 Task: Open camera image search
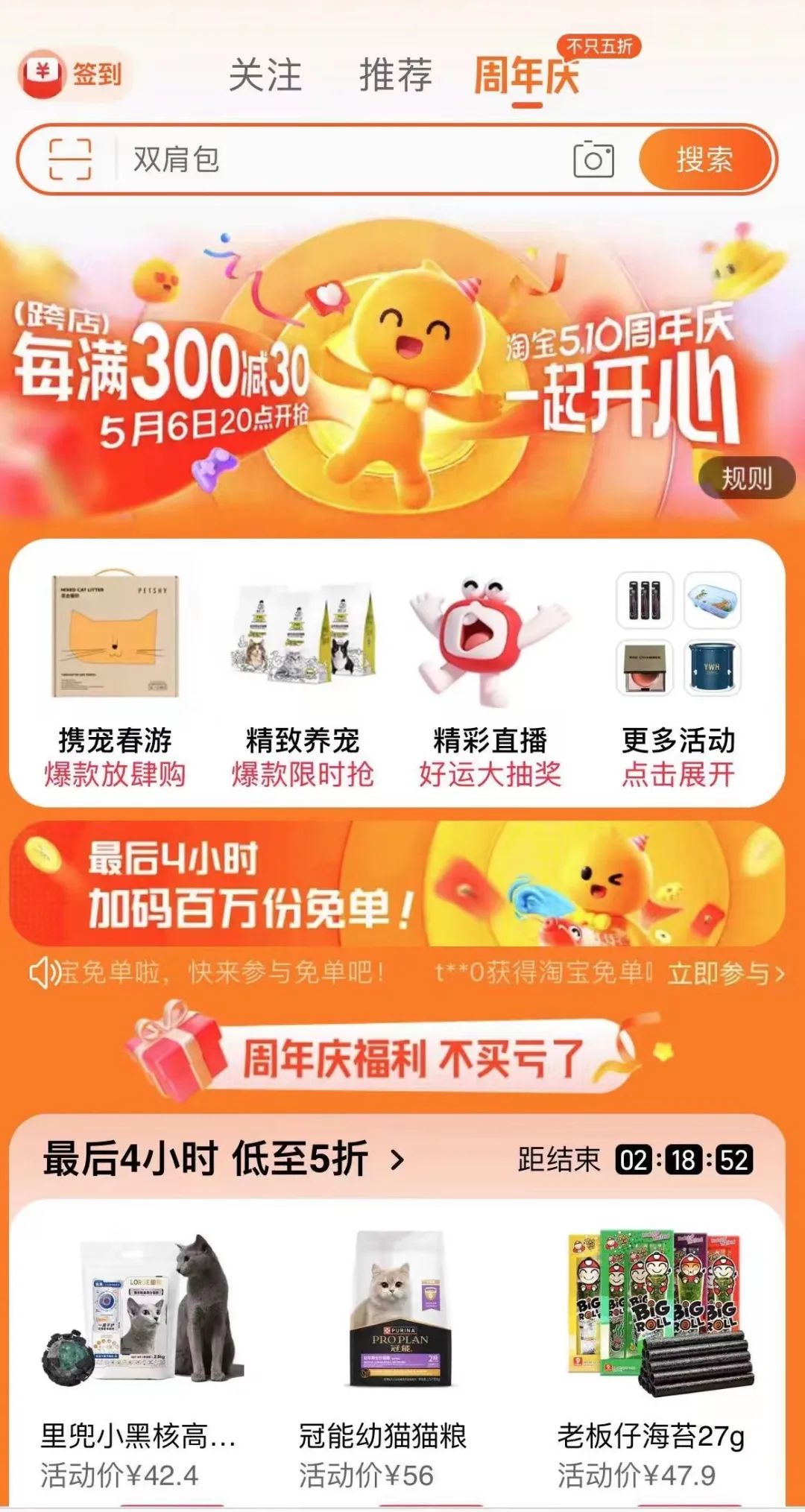(x=593, y=159)
